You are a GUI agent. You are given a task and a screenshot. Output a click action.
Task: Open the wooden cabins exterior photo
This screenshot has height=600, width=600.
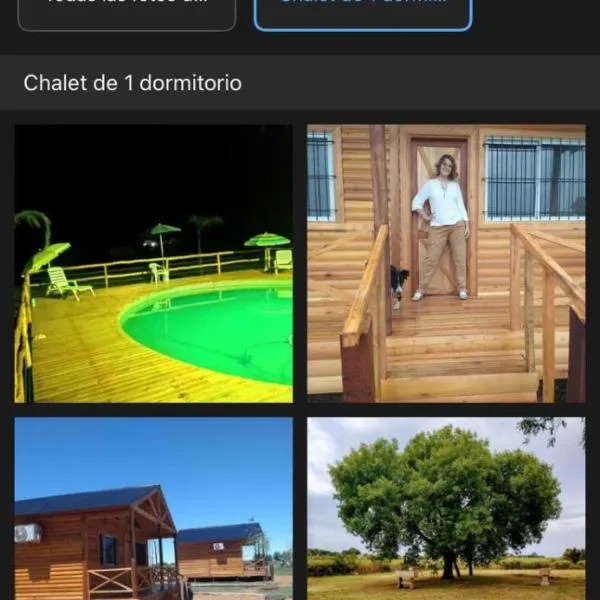(x=153, y=508)
